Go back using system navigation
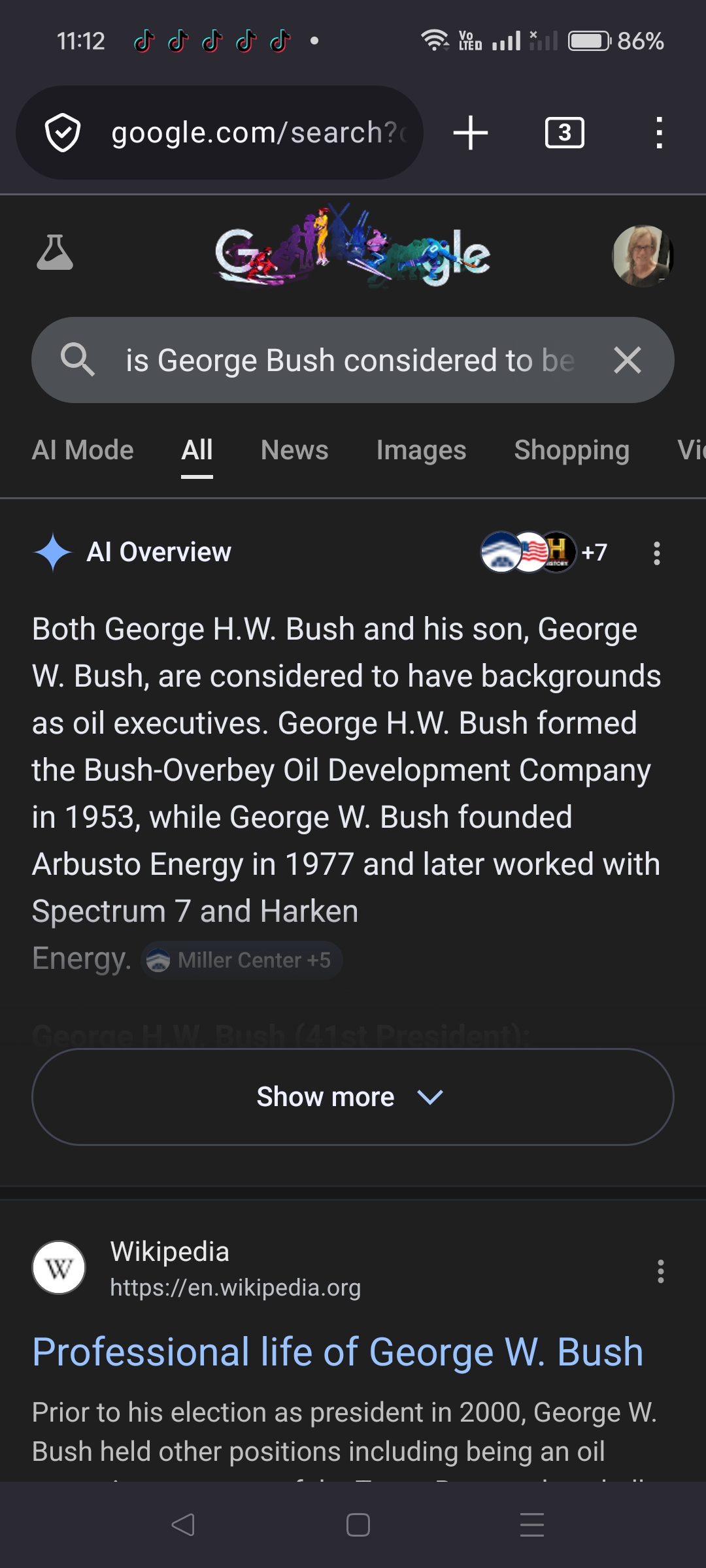The height and width of the screenshot is (1568, 706). pyautogui.click(x=183, y=1525)
